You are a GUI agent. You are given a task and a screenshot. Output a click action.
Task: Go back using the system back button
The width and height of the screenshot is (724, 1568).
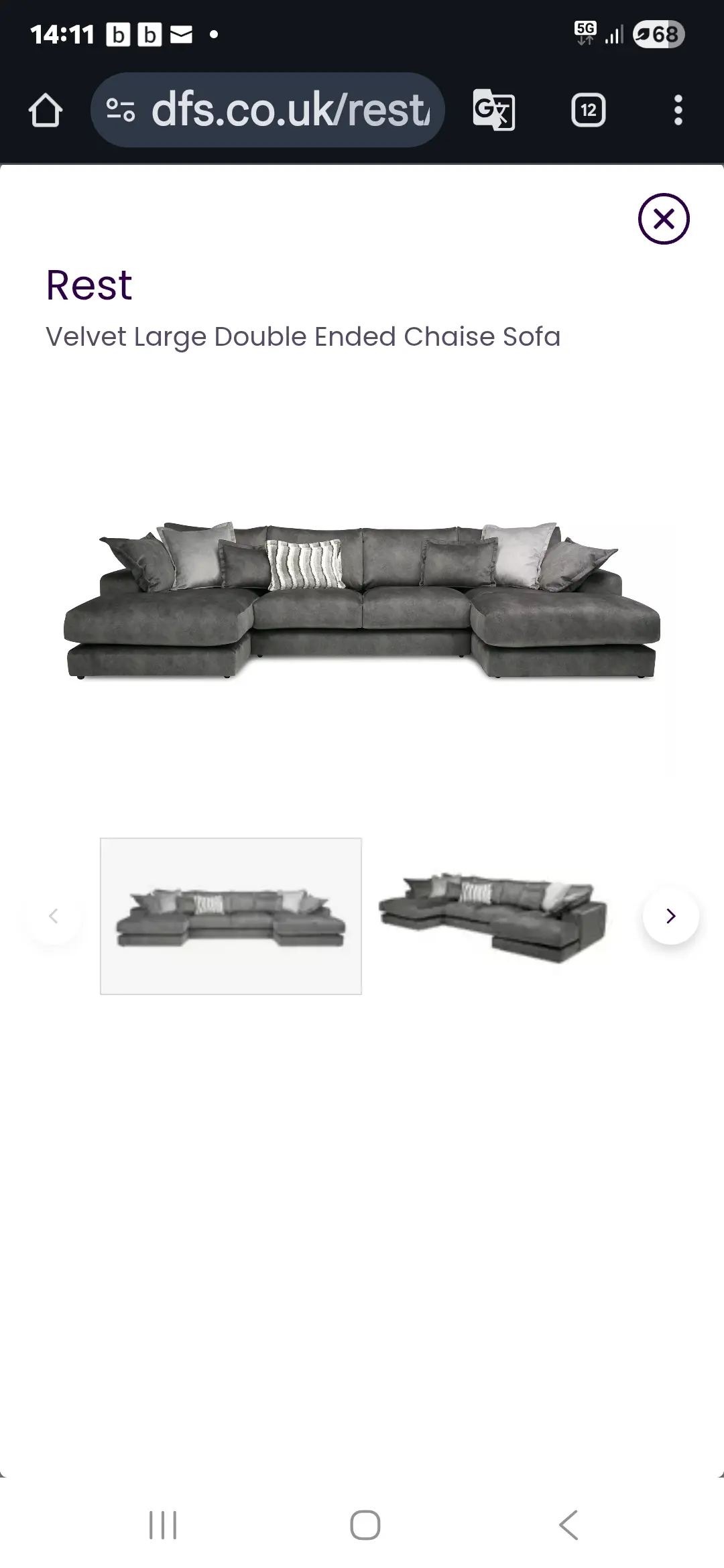568,1526
